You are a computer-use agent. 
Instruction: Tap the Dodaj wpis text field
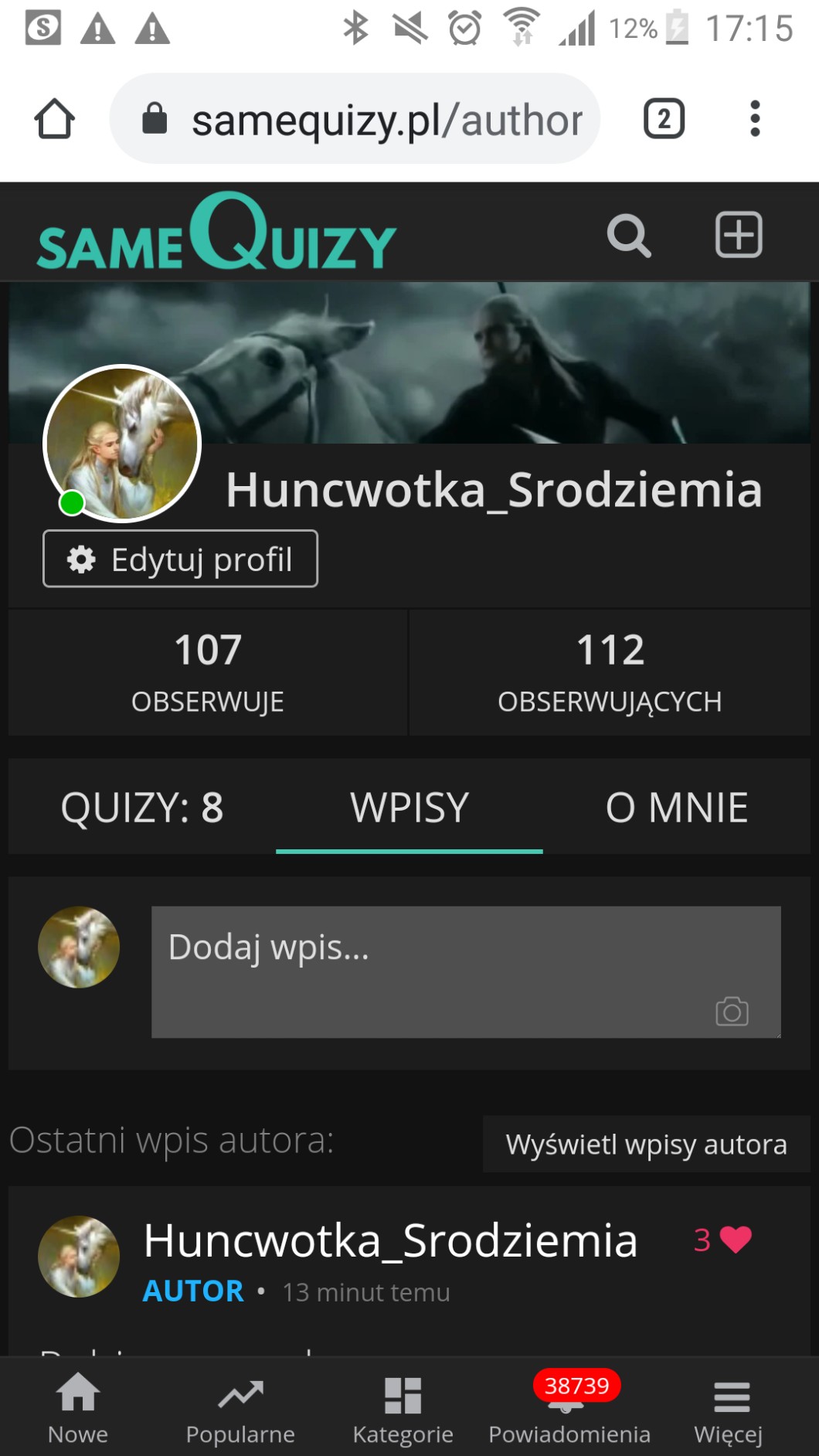(433, 958)
